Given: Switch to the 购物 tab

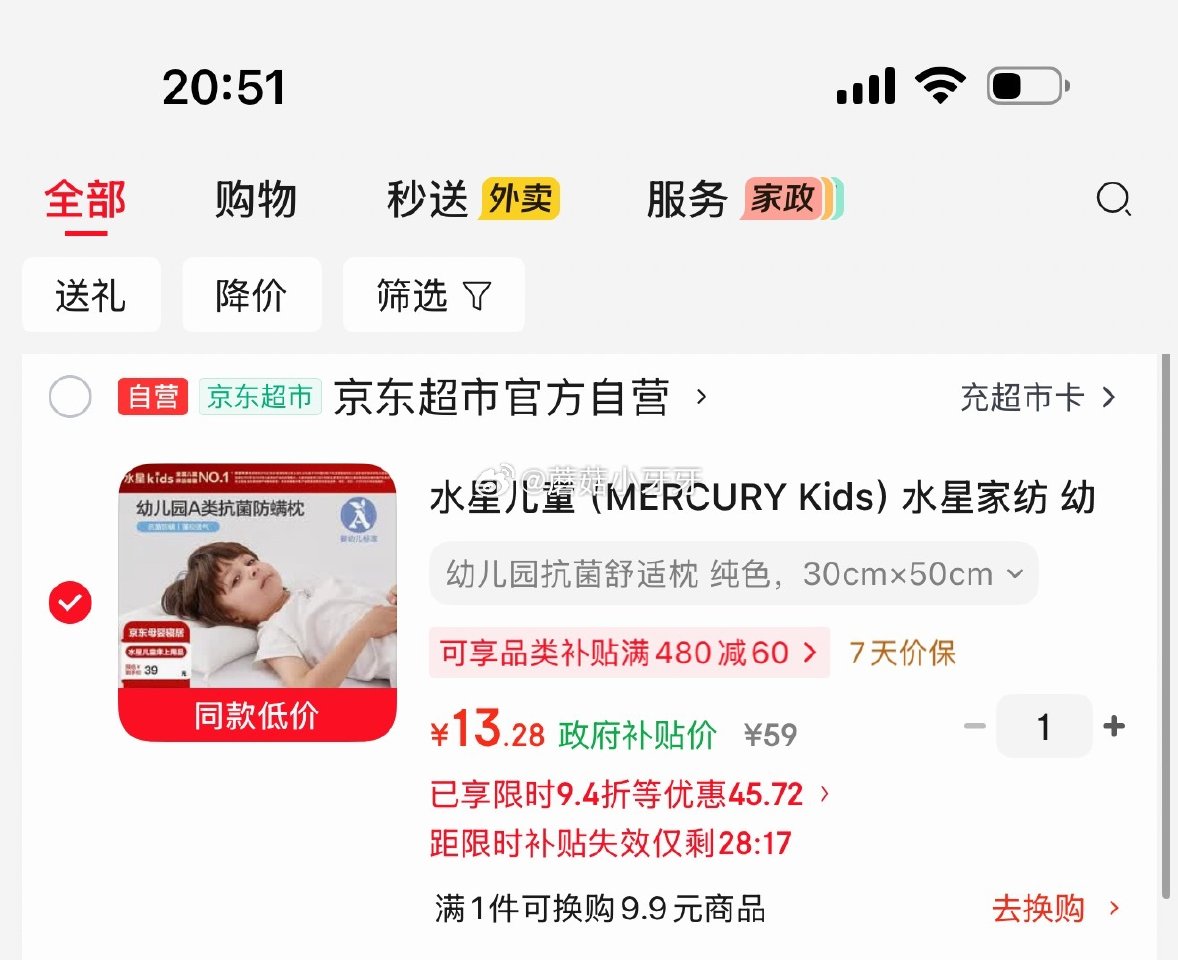Looking at the screenshot, I should (256, 199).
